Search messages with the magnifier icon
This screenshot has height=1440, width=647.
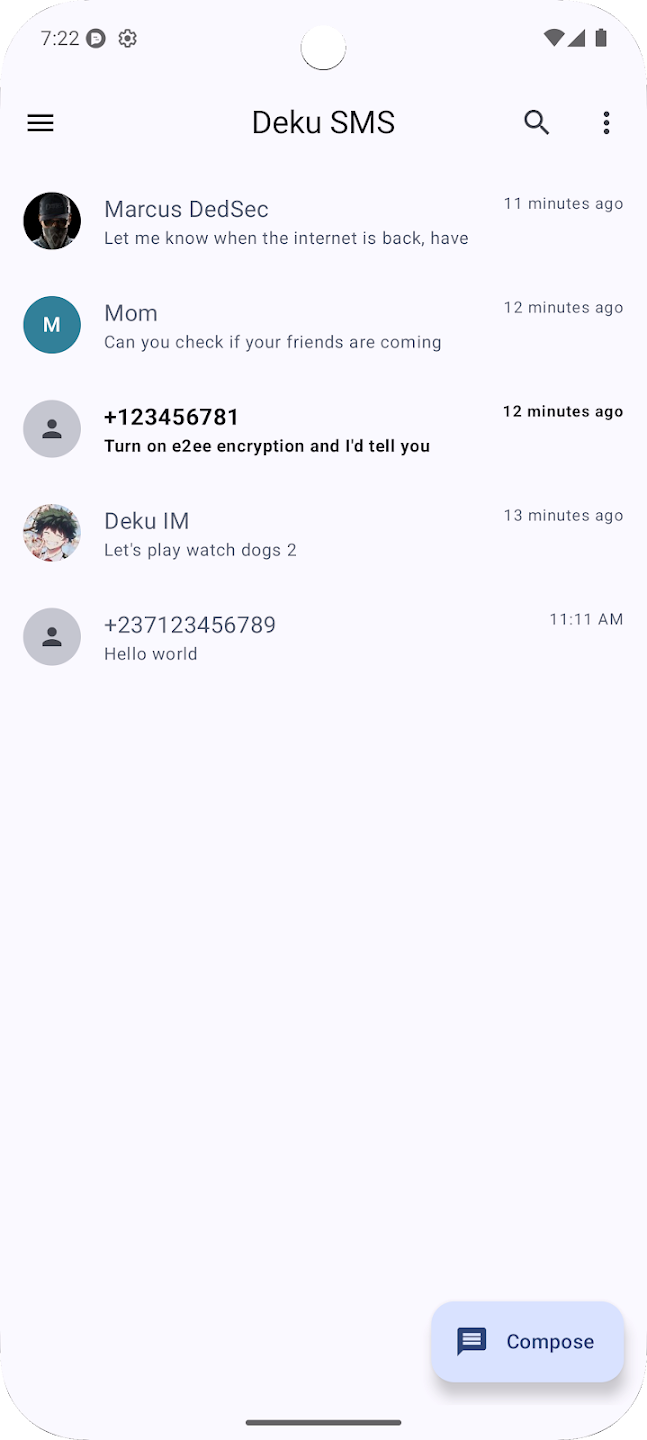(537, 123)
